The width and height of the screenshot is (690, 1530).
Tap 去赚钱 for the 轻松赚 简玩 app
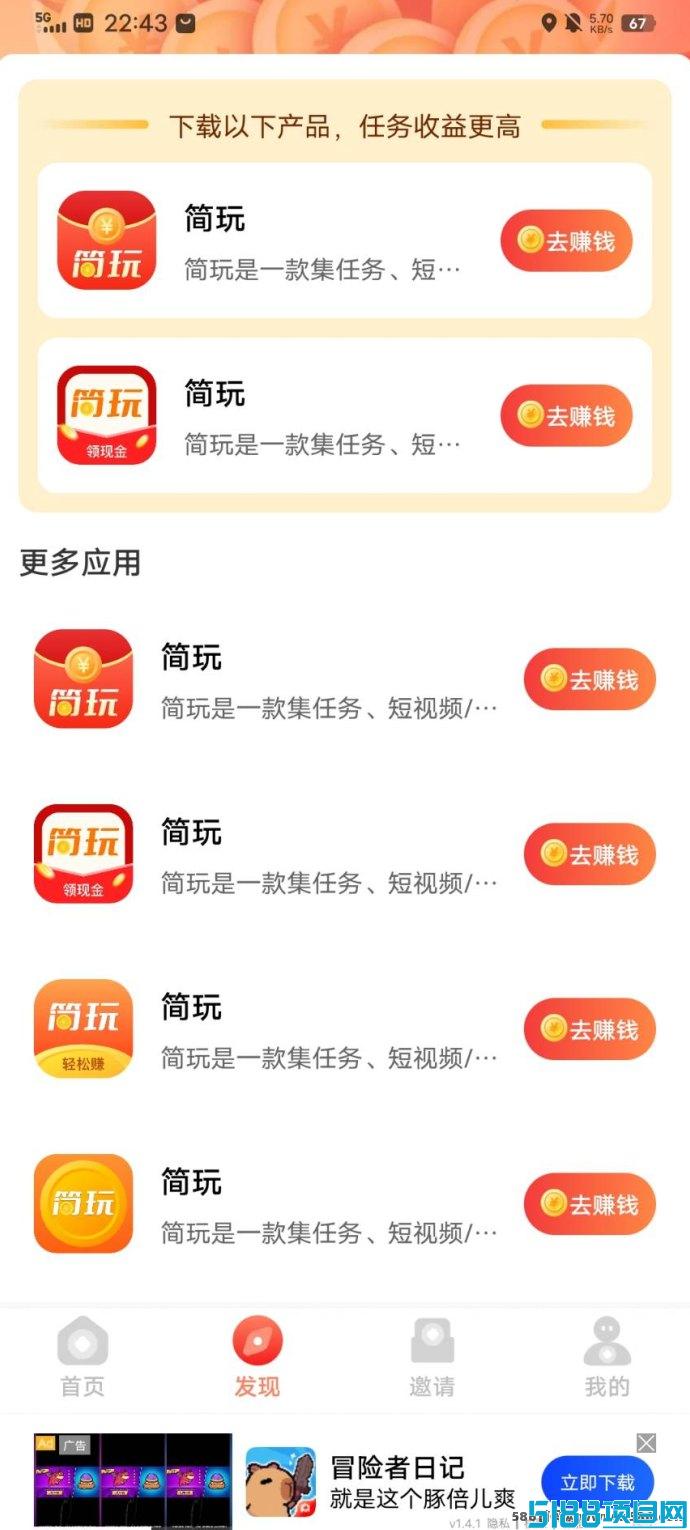click(x=590, y=1029)
